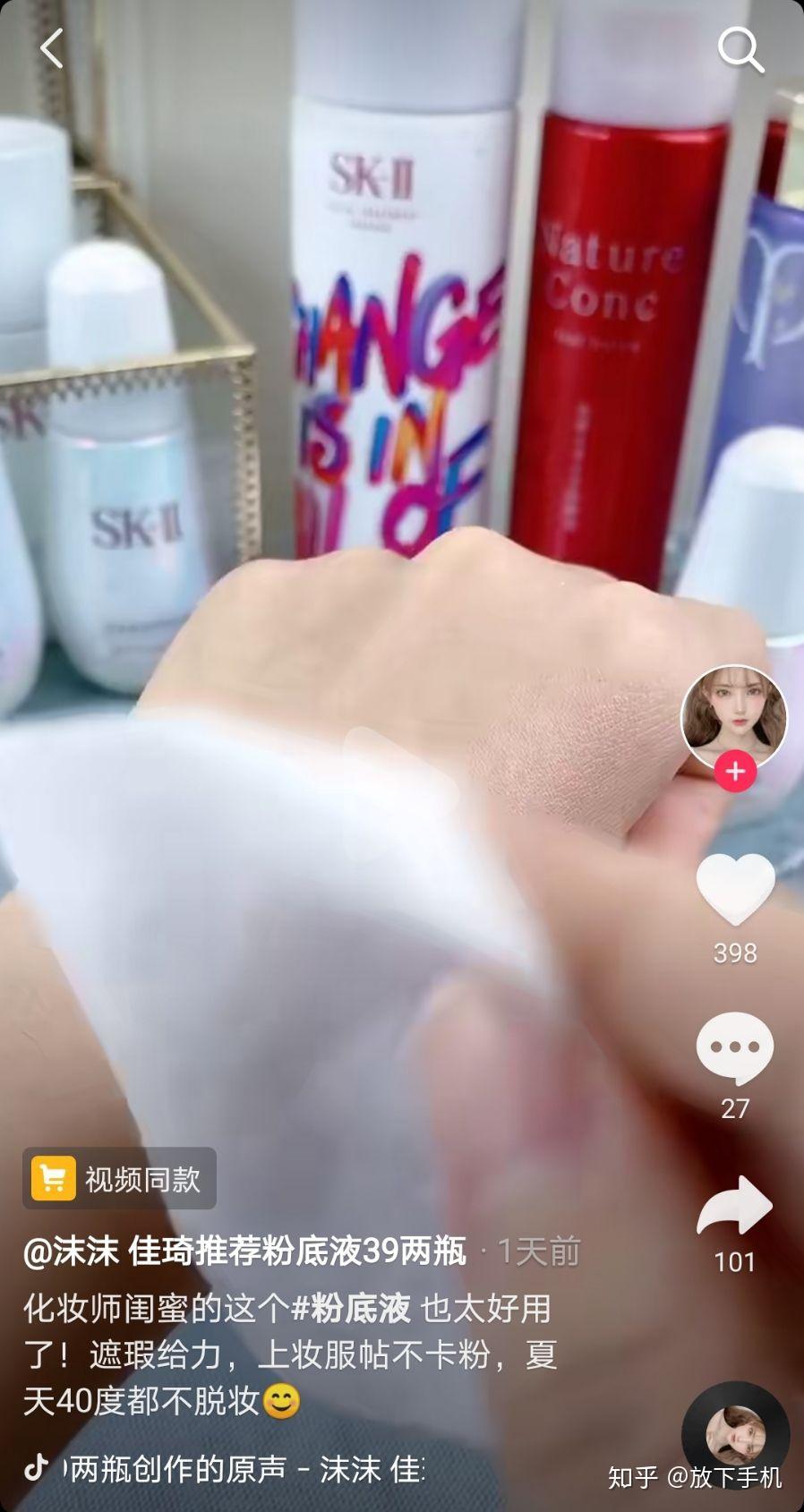Open the @沫沫 佳琦推荐粉底液39两瓶 username

coord(244,1251)
